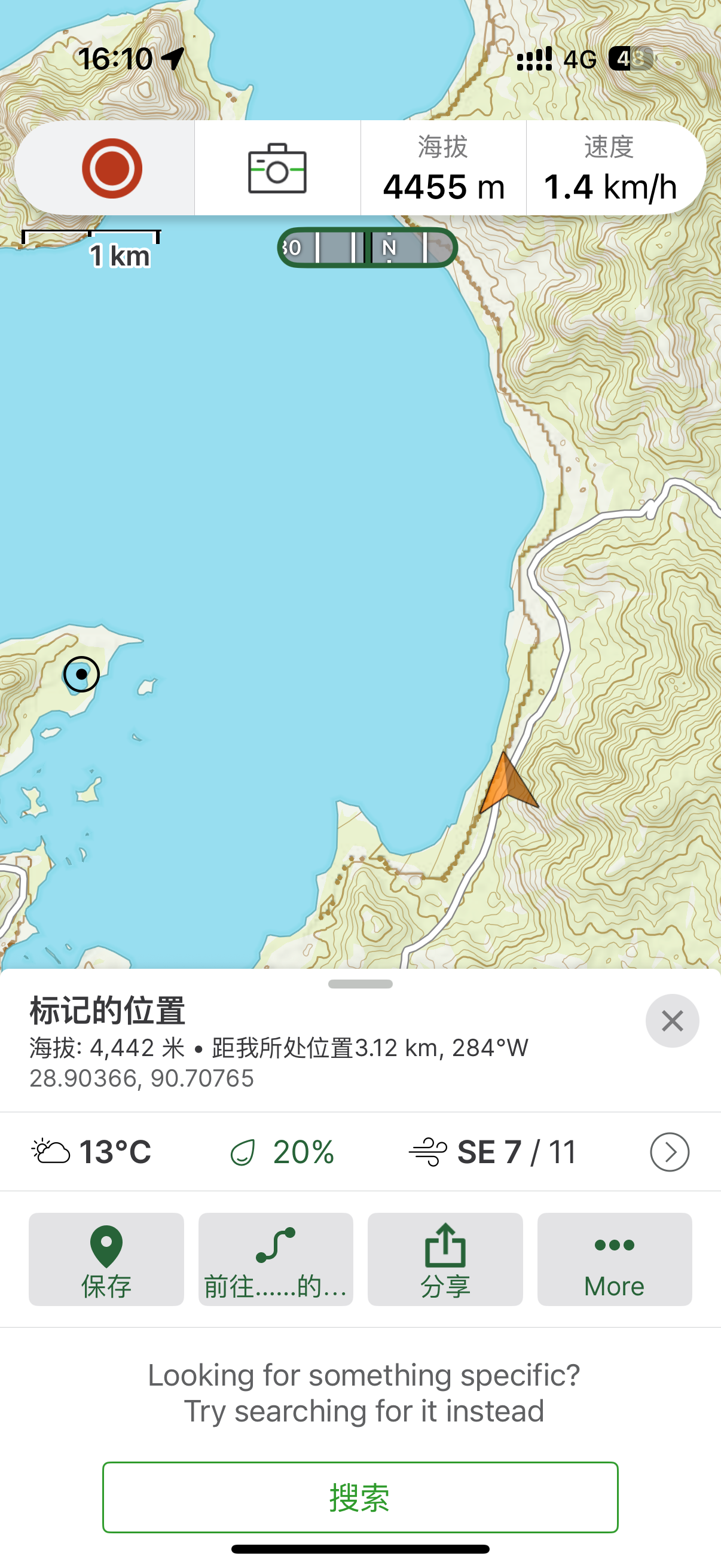Get a route to the marked location (前往)
721x1568 pixels.
pos(276,1259)
